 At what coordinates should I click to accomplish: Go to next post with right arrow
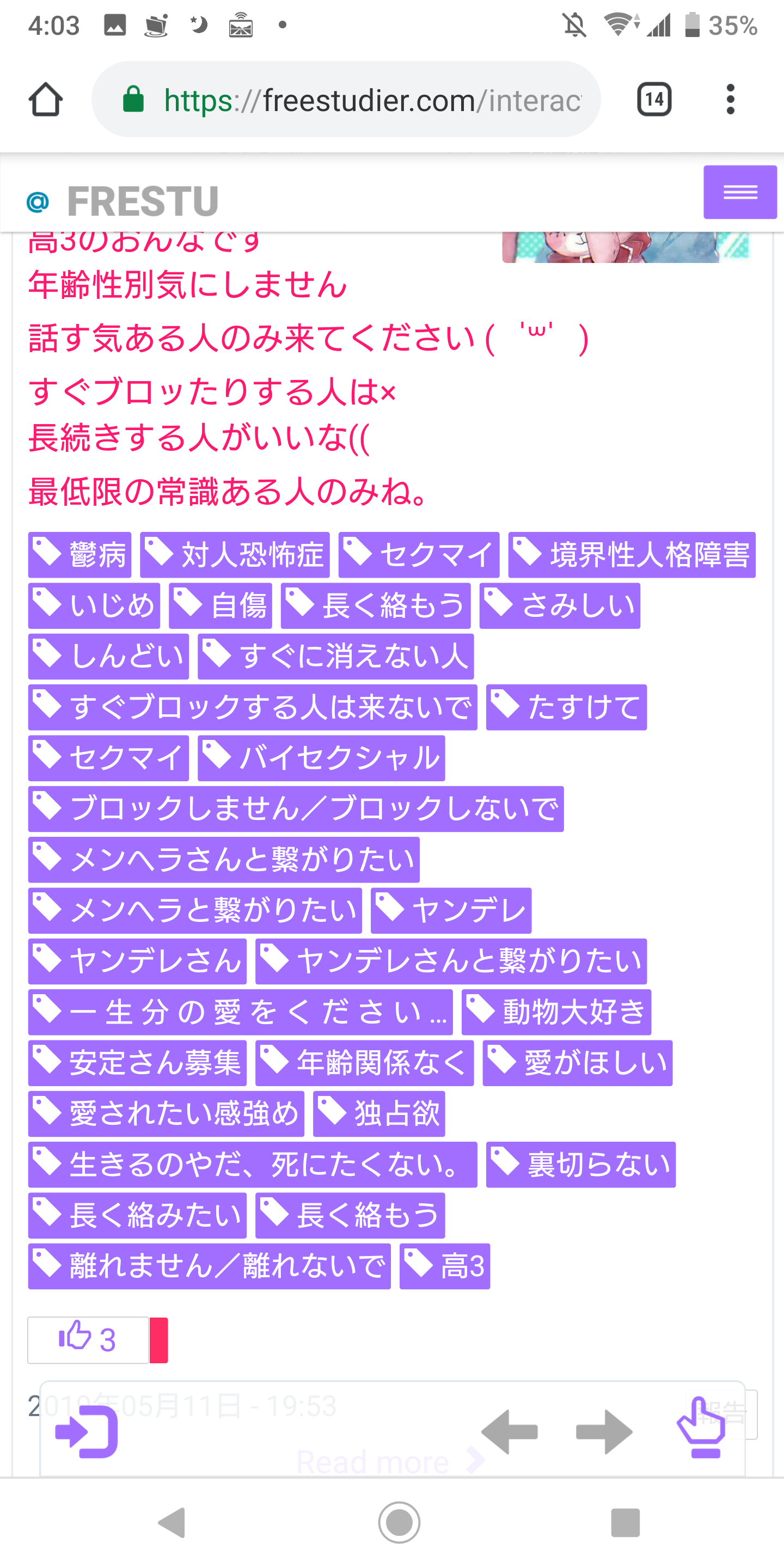click(604, 1432)
